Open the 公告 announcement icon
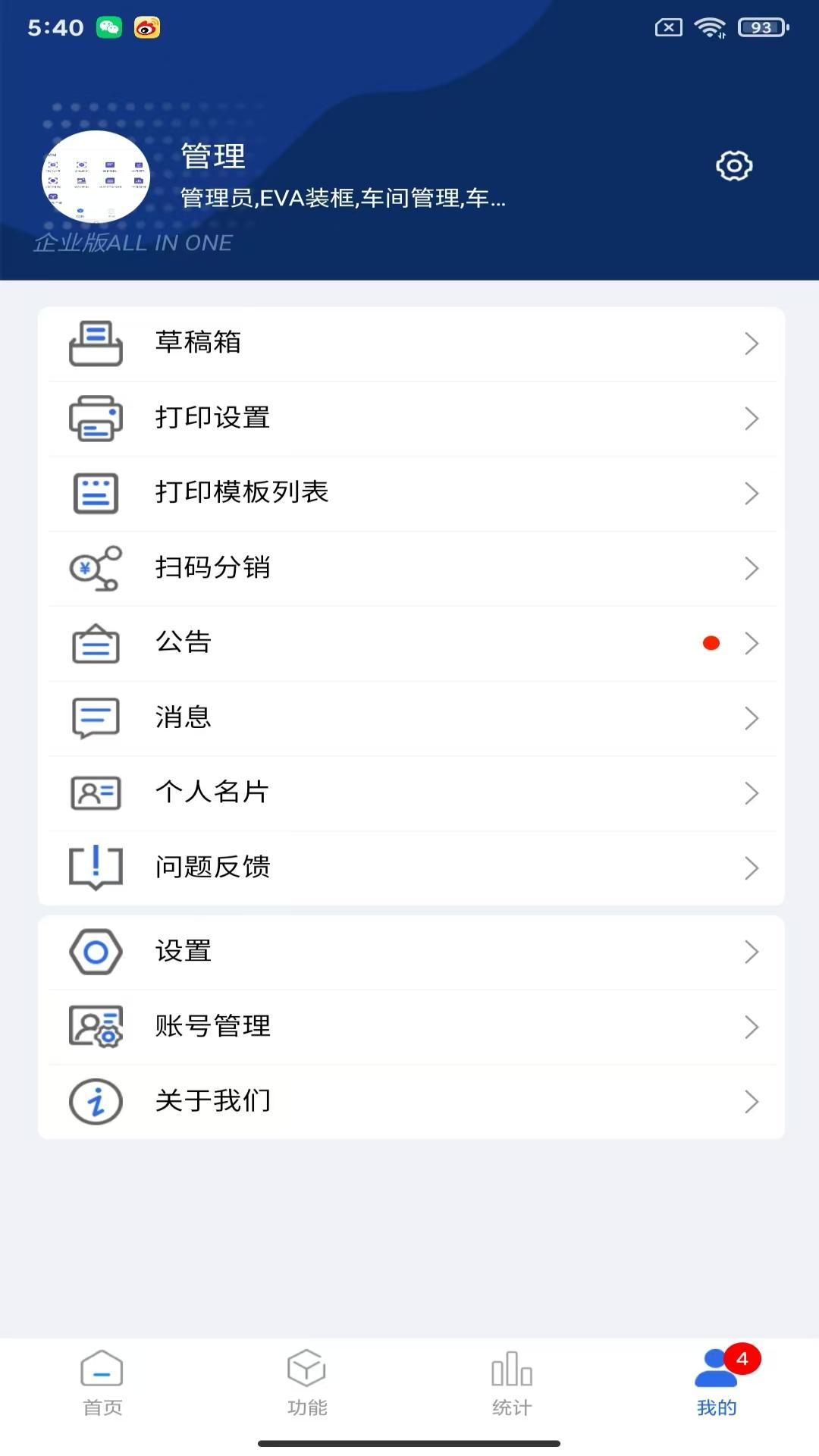The width and height of the screenshot is (819, 1456). [96, 642]
